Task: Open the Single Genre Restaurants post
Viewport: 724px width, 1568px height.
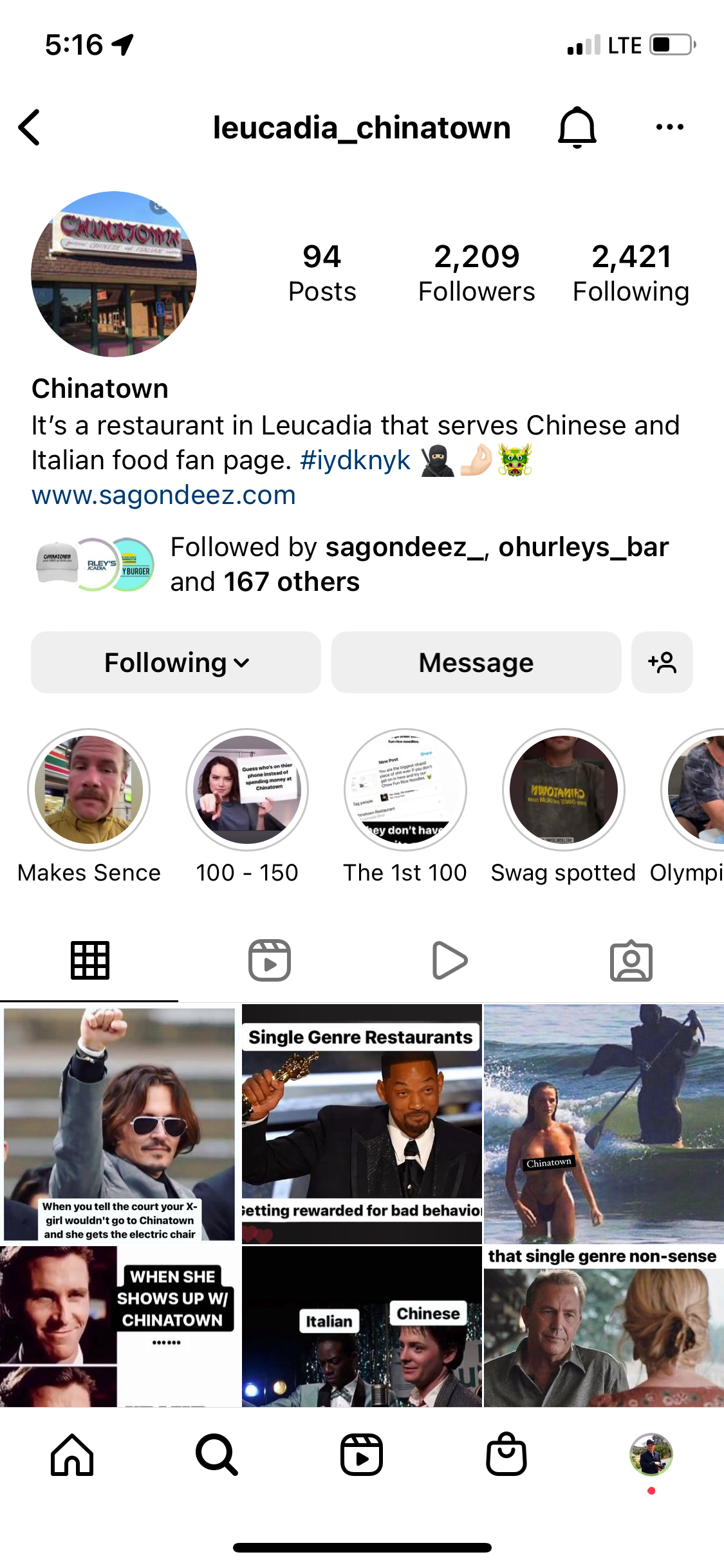Action: coord(362,1123)
